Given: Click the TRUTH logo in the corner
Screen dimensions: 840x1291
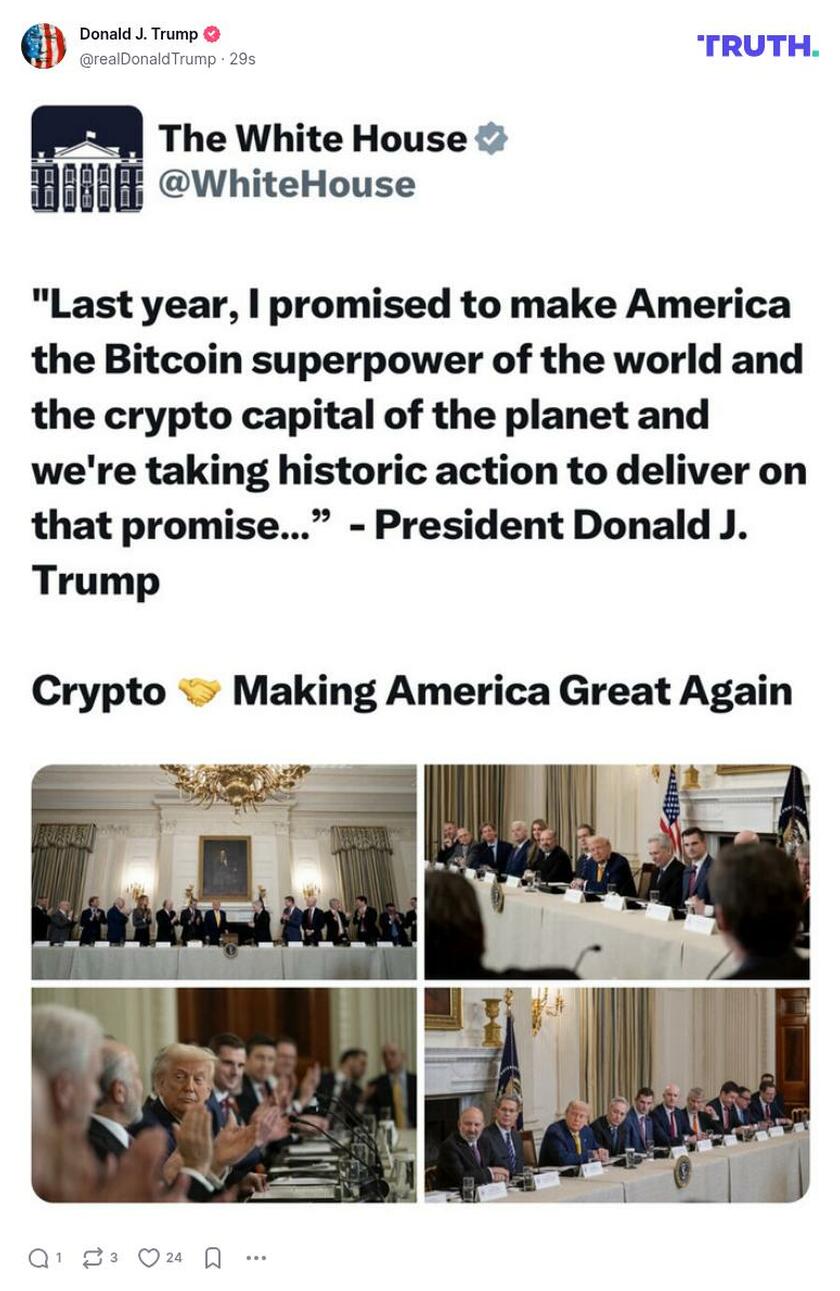Looking at the screenshot, I should (758, 46).
